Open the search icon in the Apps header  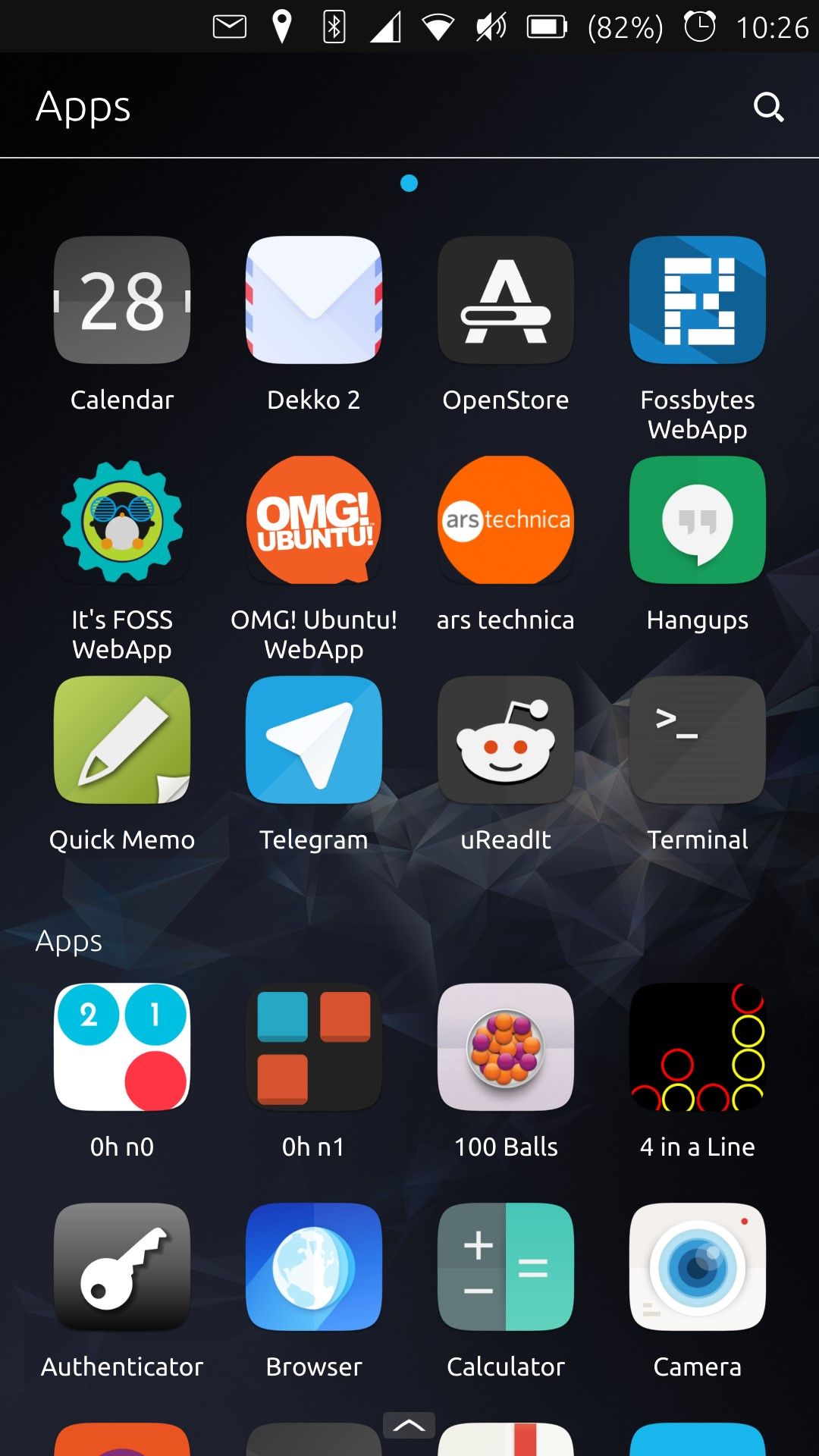coord(768,107)
